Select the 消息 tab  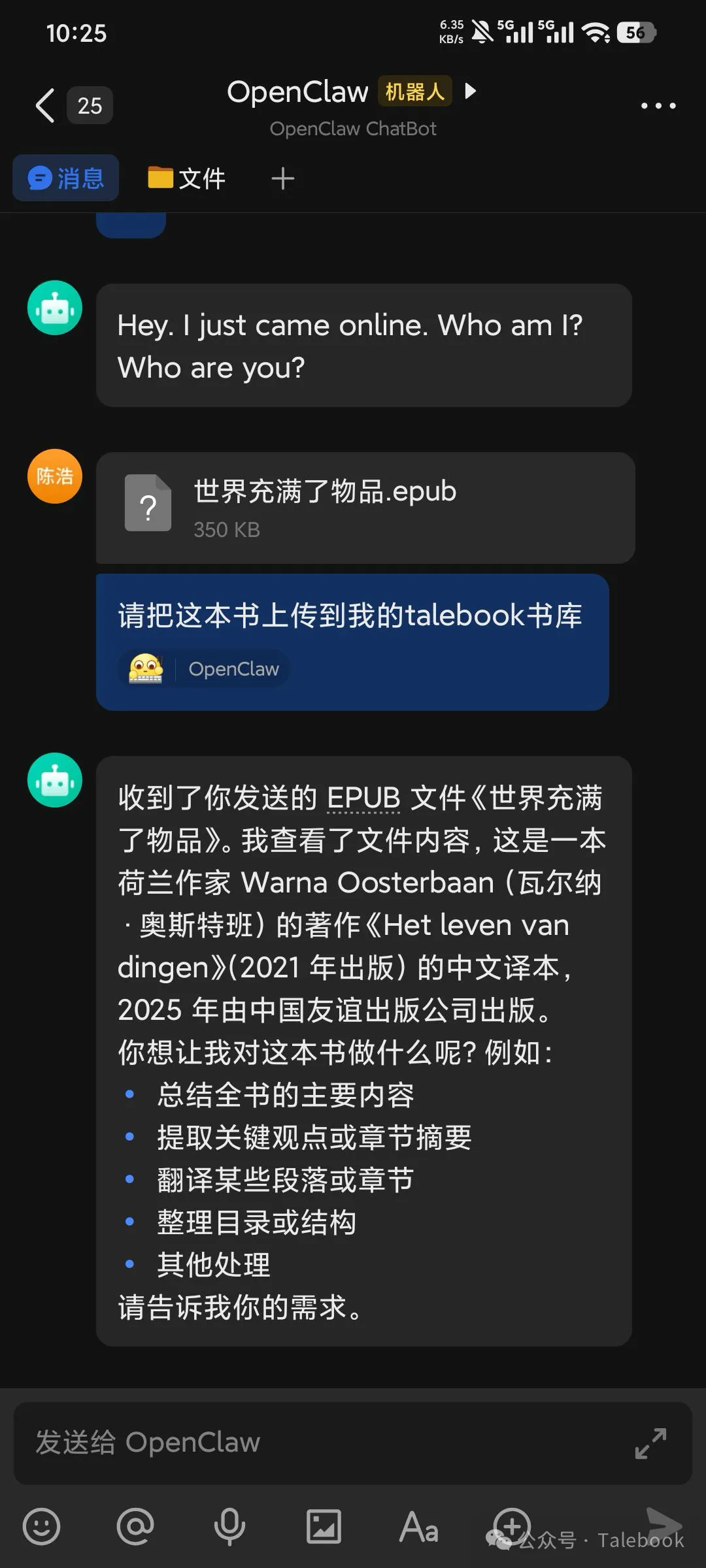point(65,177)
